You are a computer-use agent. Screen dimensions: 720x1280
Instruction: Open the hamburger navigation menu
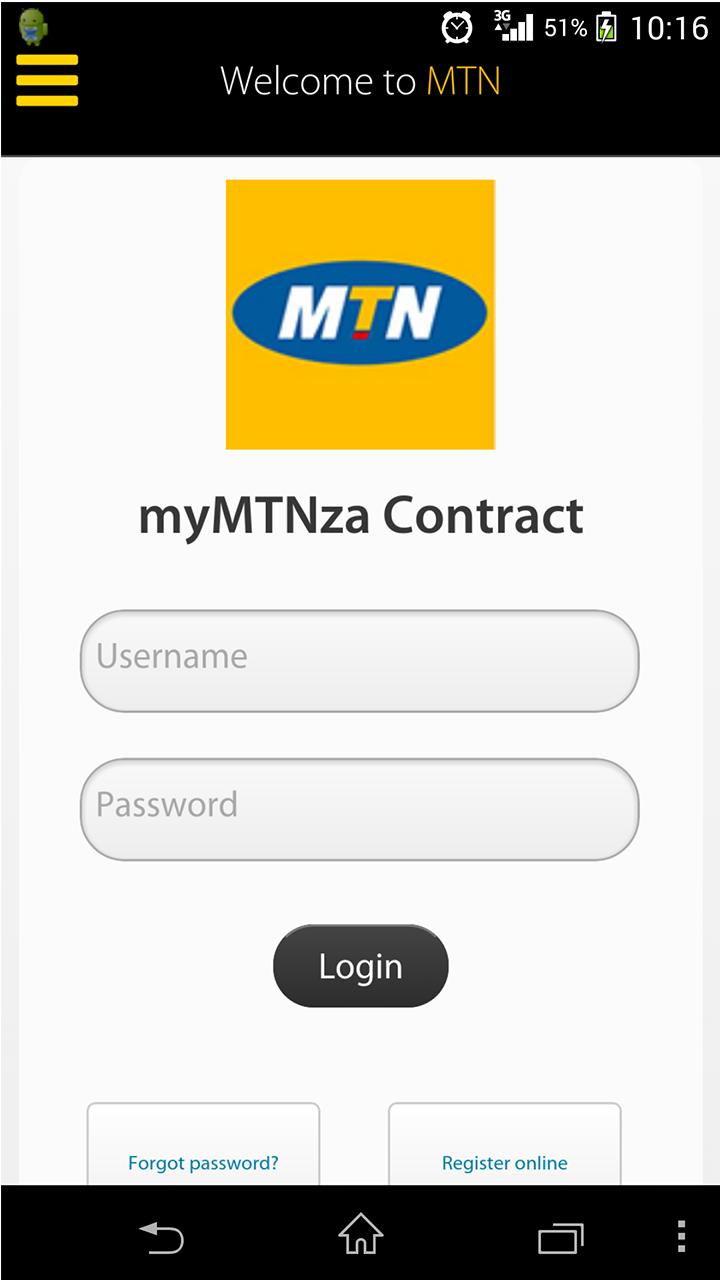pyautogui.click(x=46, y=80)
